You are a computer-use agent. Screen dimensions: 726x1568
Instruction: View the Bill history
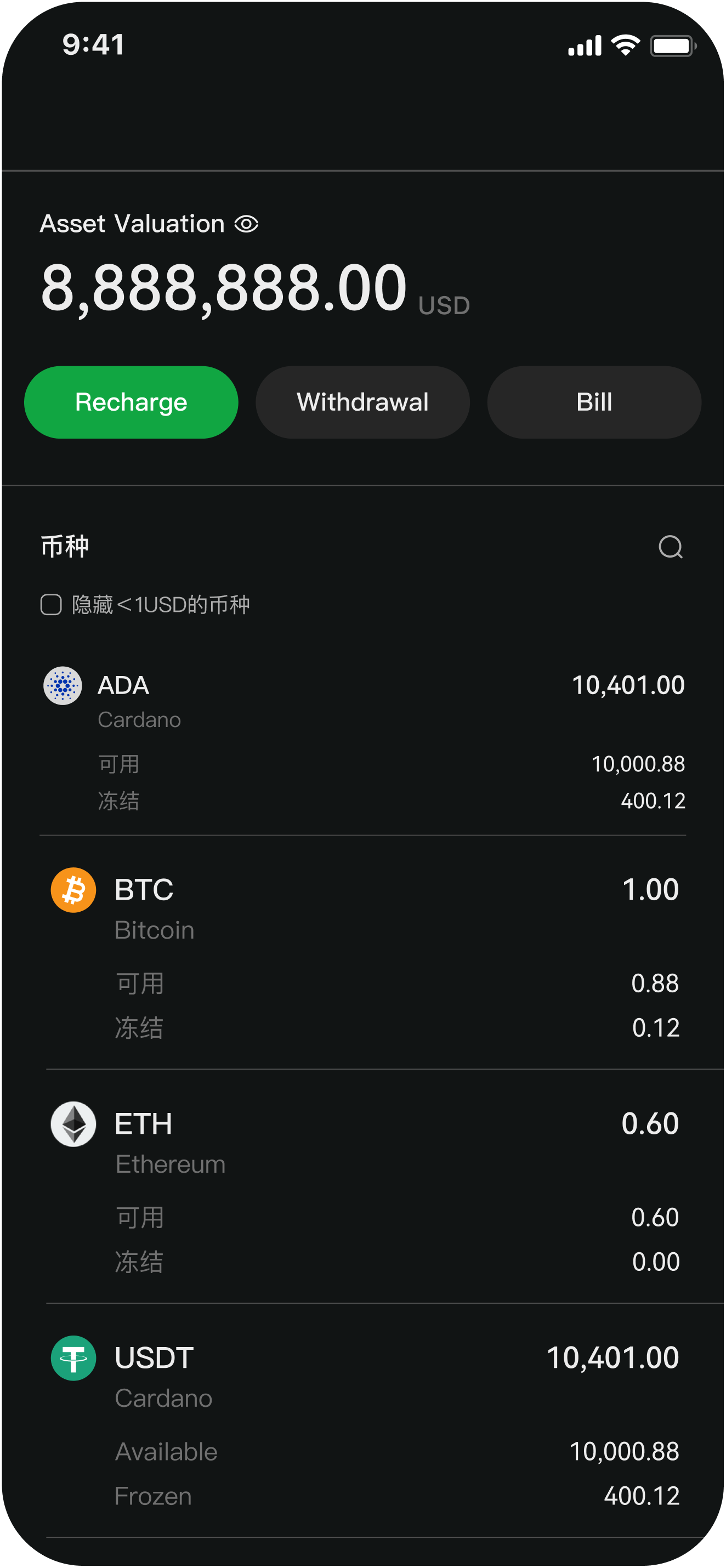click(594, 402)
